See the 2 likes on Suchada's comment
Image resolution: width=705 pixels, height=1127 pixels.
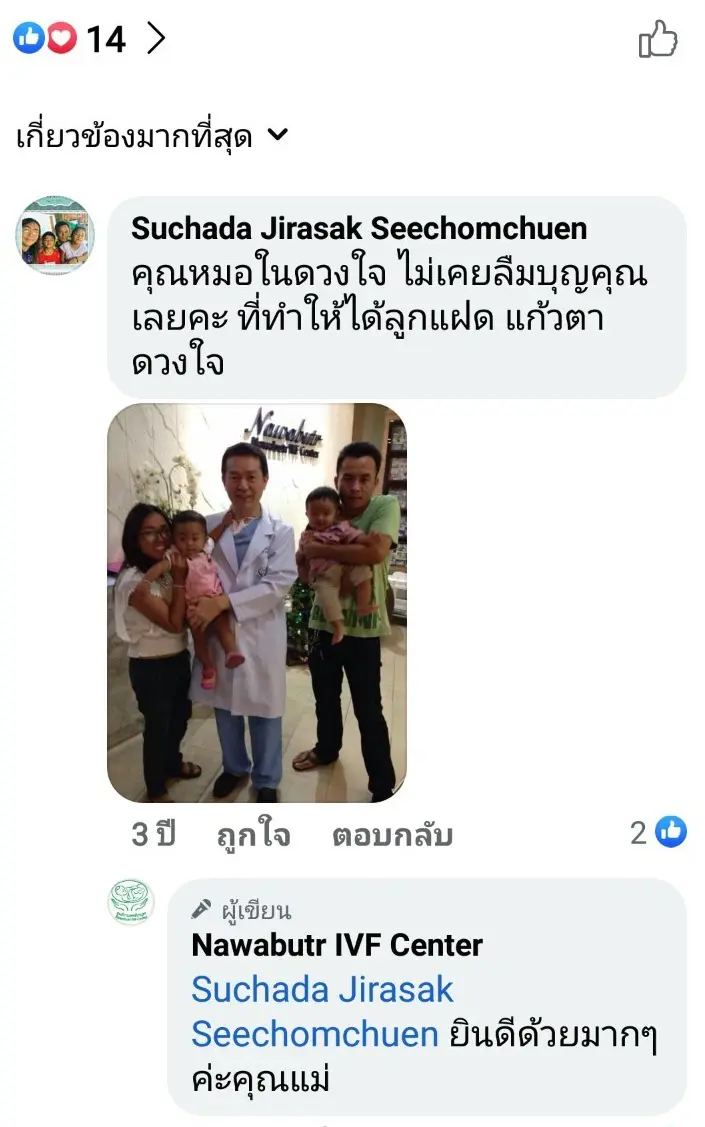659,832
